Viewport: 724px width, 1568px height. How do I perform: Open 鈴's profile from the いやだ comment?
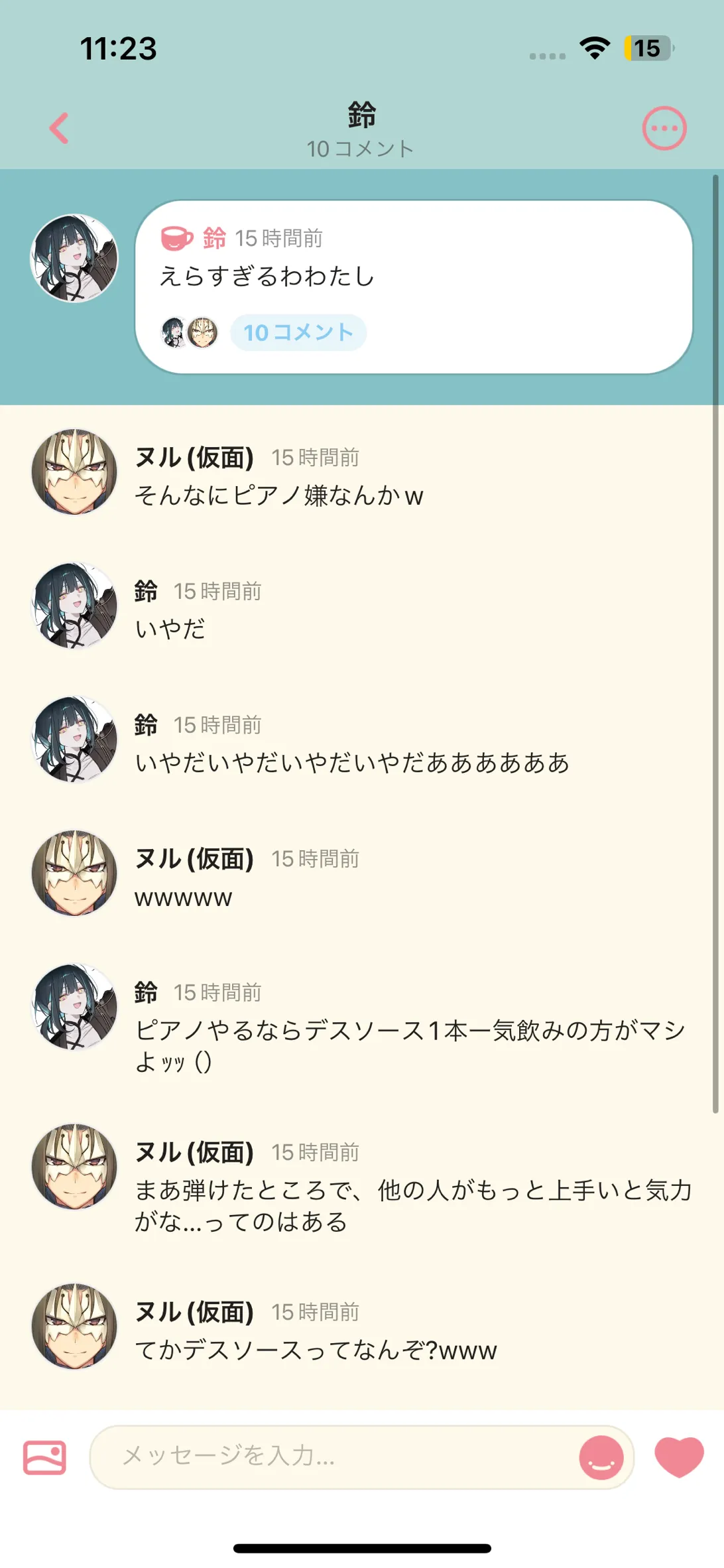[x=74, y=606]
